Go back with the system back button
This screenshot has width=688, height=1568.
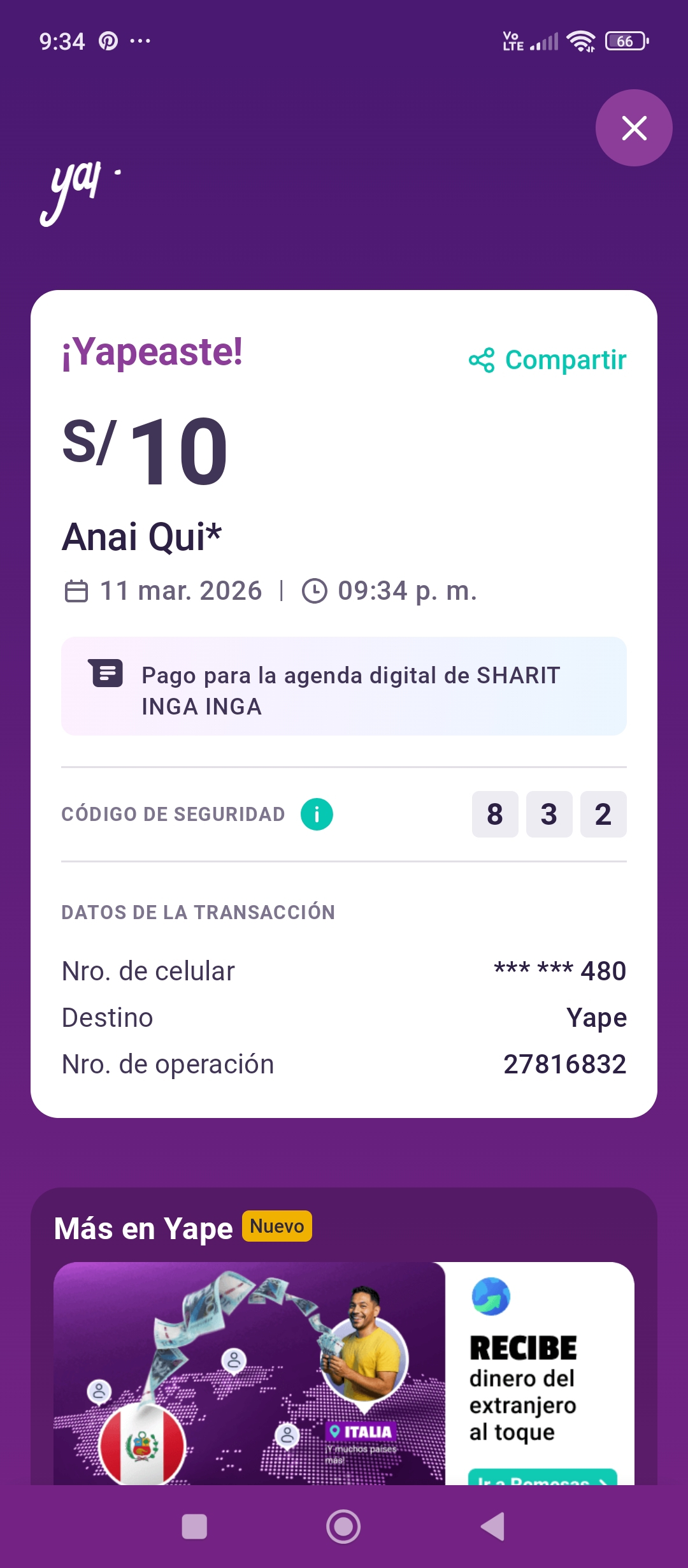pos(492,1527)
